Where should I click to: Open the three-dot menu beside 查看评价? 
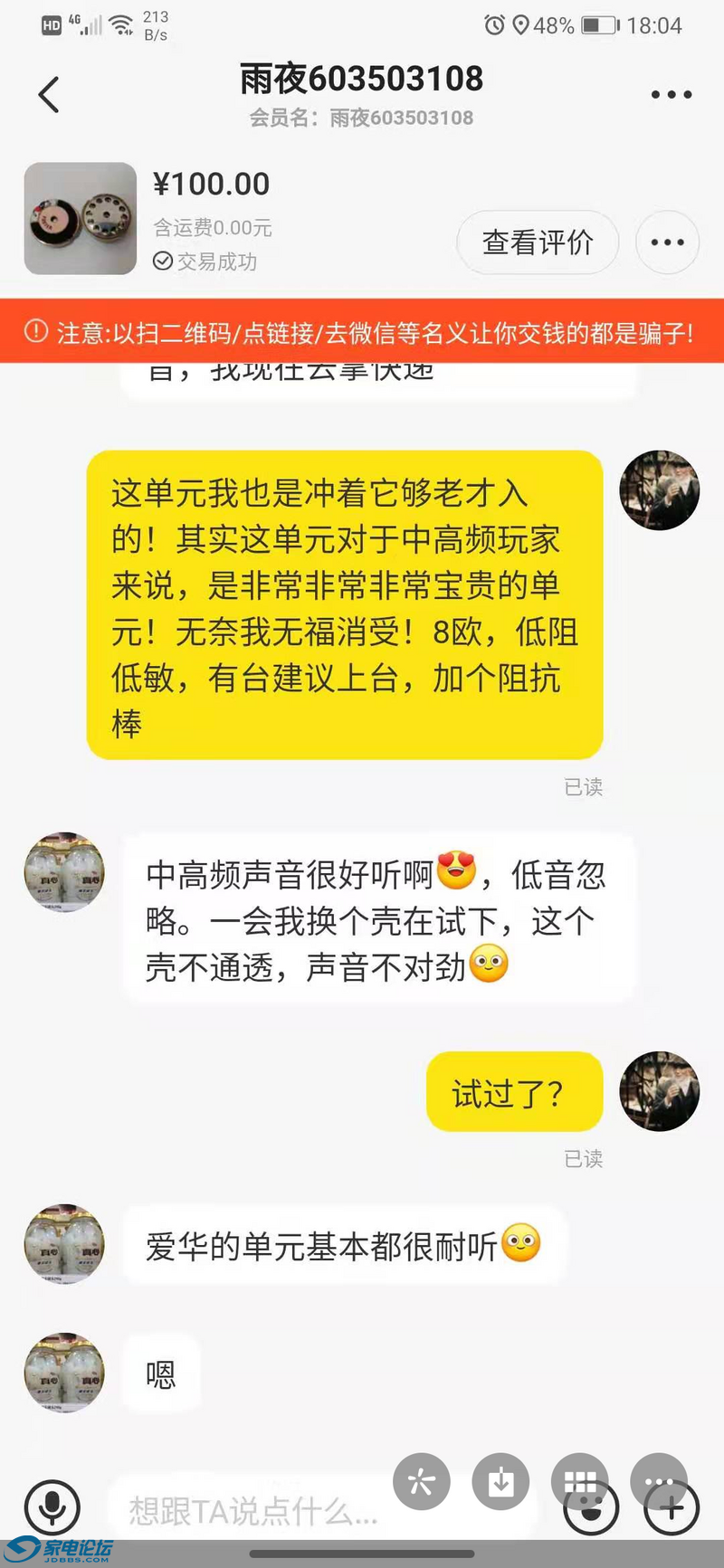coord(667,242)
